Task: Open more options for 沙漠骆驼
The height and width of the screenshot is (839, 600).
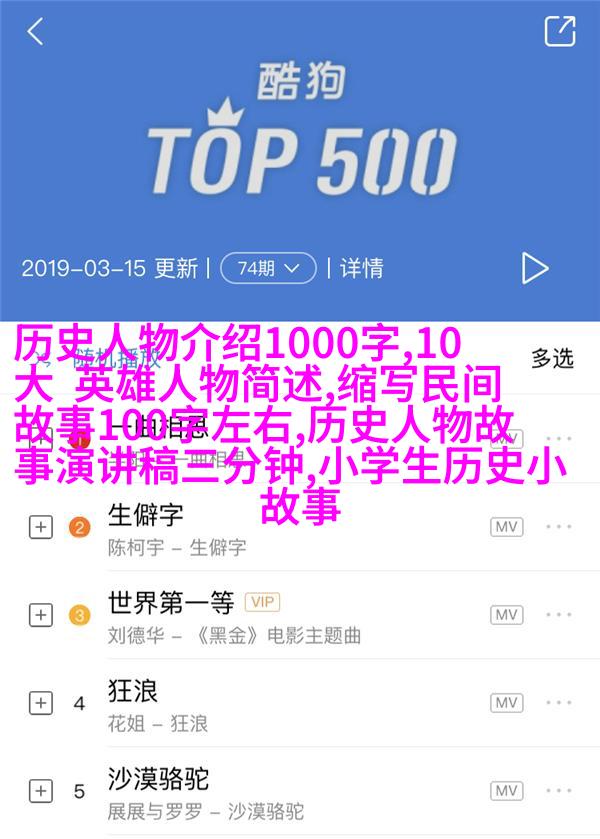Action: point(559,790)
